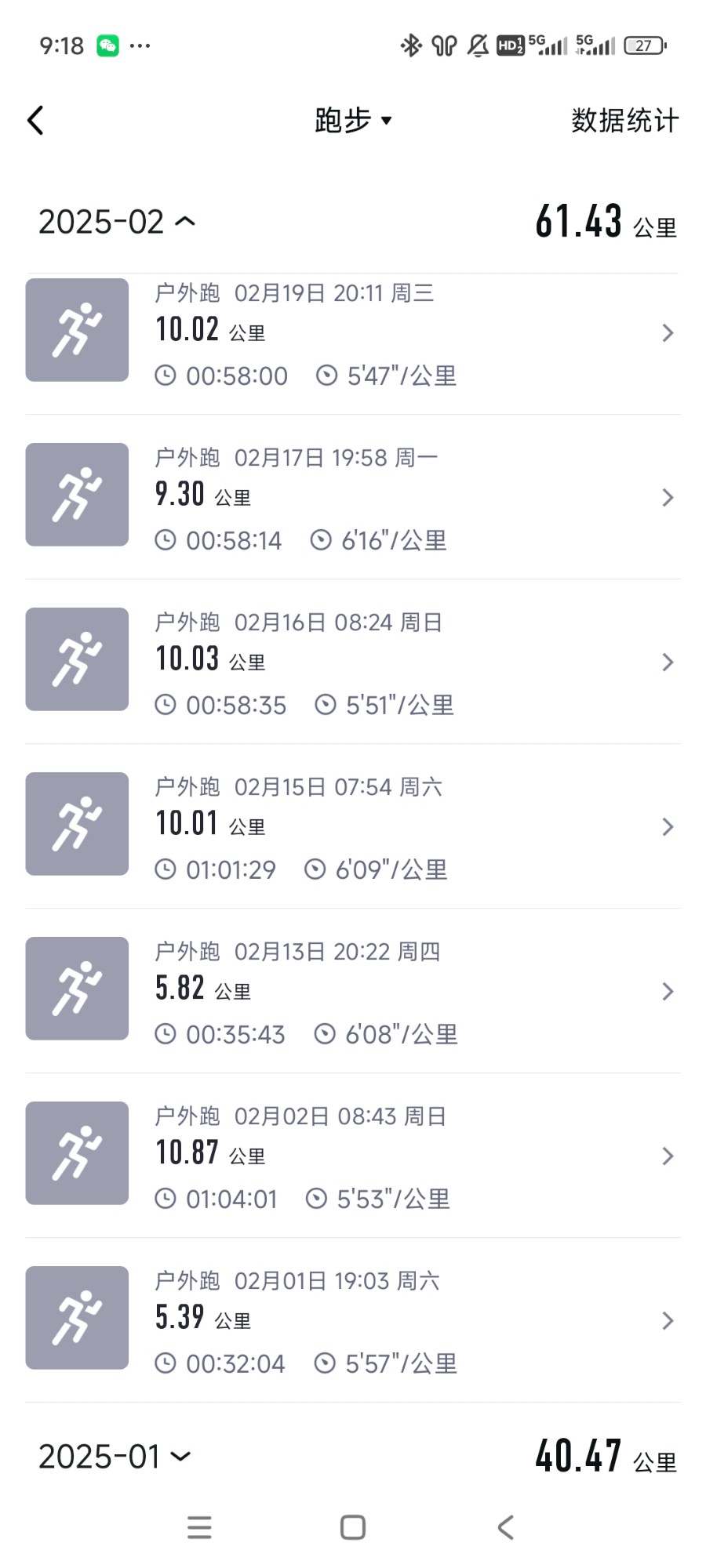Image resolution: width=706 pixels, height=1568 pixels.
Task: Open 数据统计 statistics page
Action: (x=624, y=121)
